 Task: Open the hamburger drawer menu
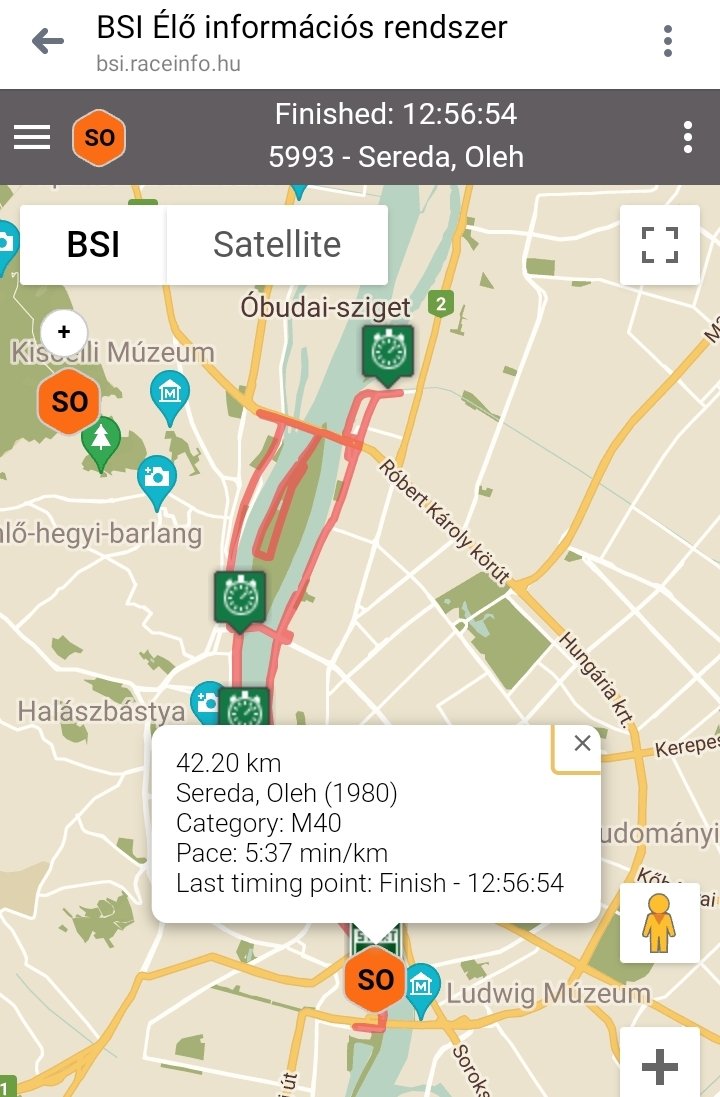(32, 137)
